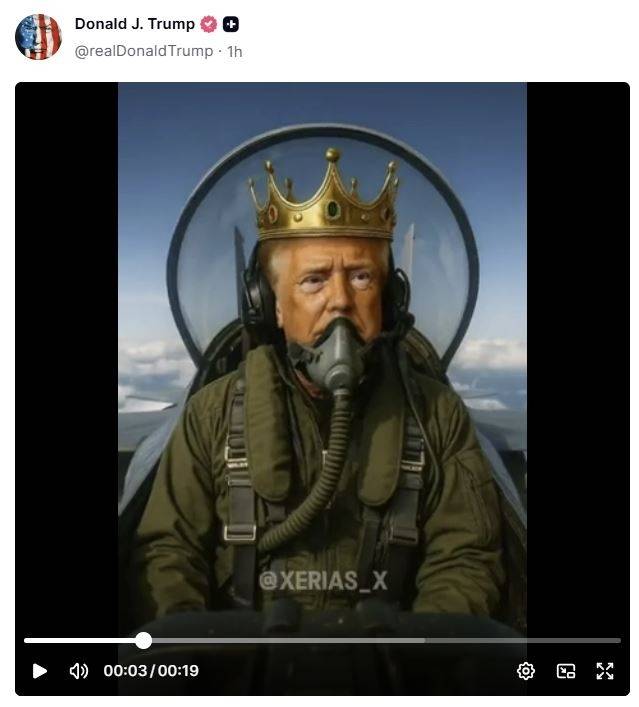
Task: Enter fullscreen video mode
Action: click(605, 671)
